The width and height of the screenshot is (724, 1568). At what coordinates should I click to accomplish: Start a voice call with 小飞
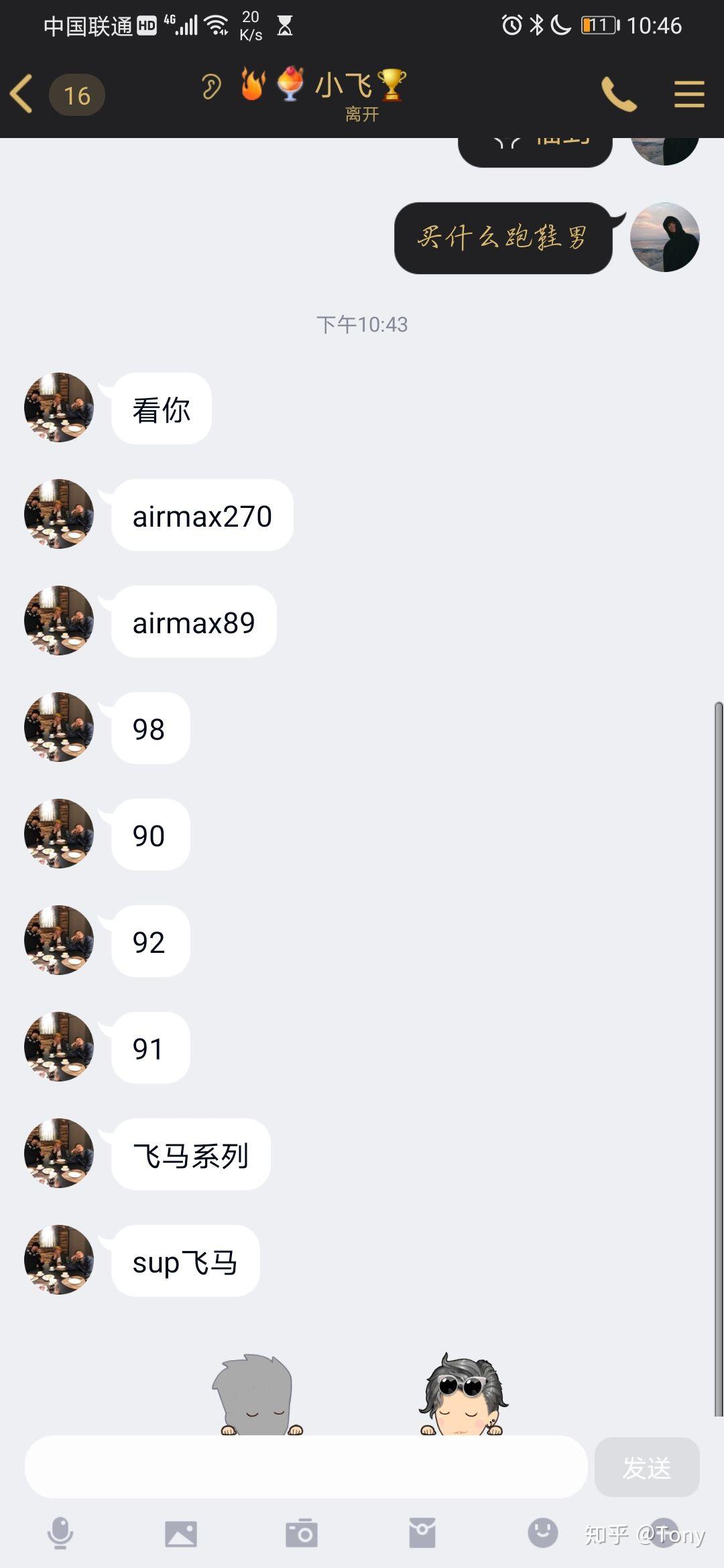[x=618, y=94]
